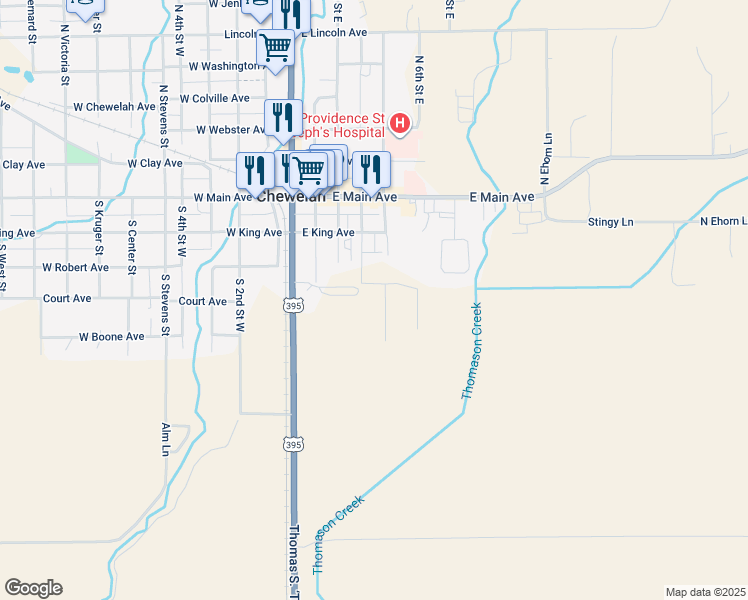Open the restaurant marker above E Main Ave
Viewport: 748px width, 600px height.
(x=371, y=170)
